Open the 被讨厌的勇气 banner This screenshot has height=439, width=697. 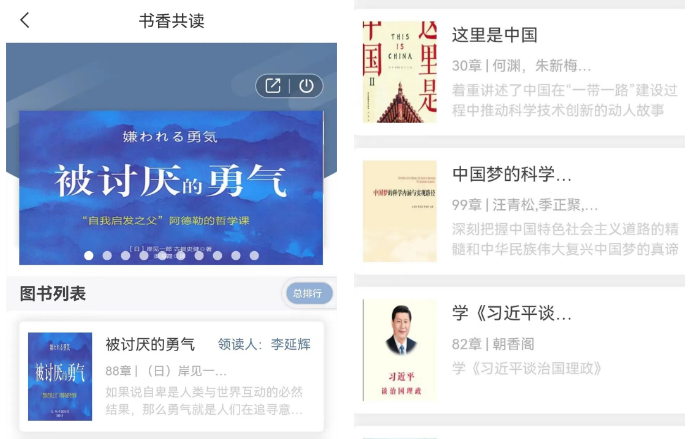point(170,180)
